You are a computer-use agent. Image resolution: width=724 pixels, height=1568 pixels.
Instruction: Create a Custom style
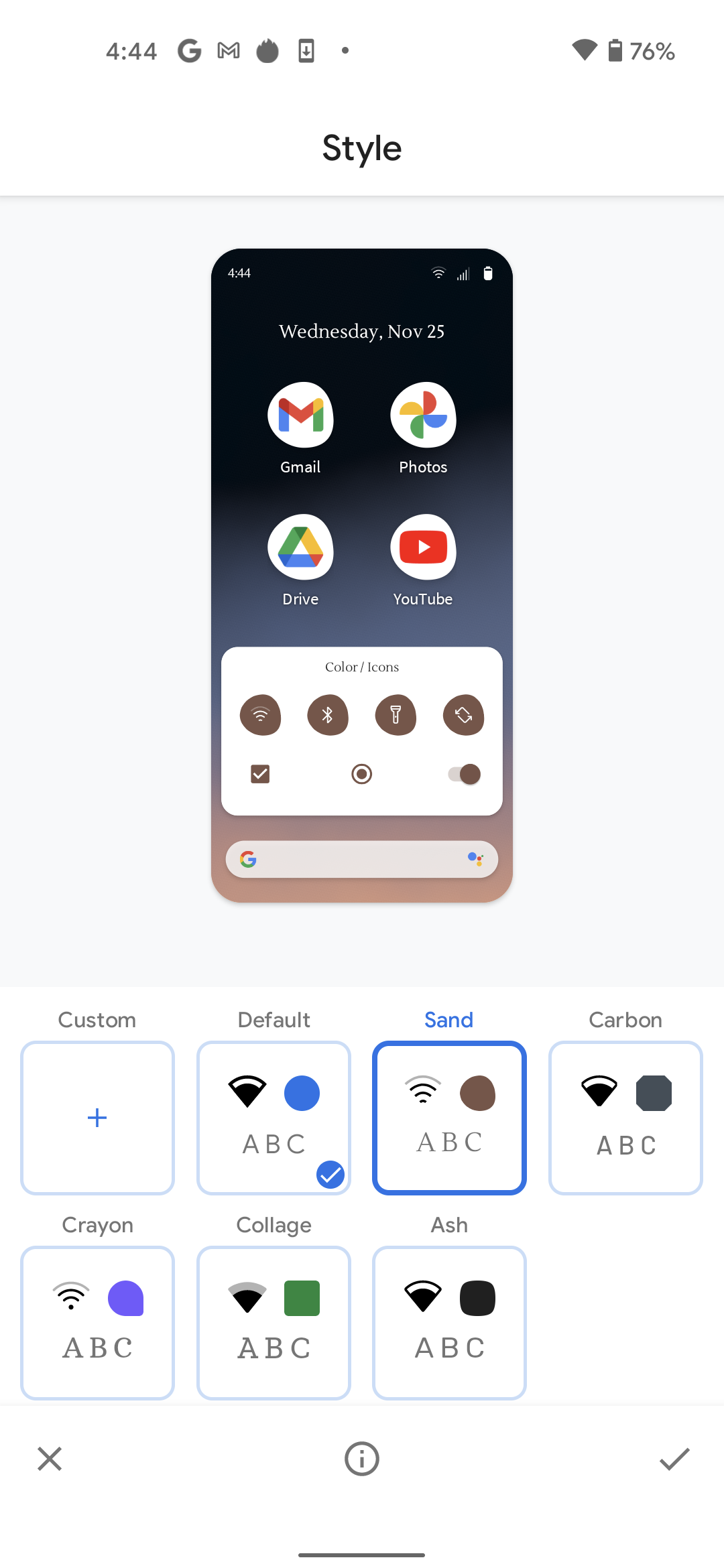coord(97,1118)
